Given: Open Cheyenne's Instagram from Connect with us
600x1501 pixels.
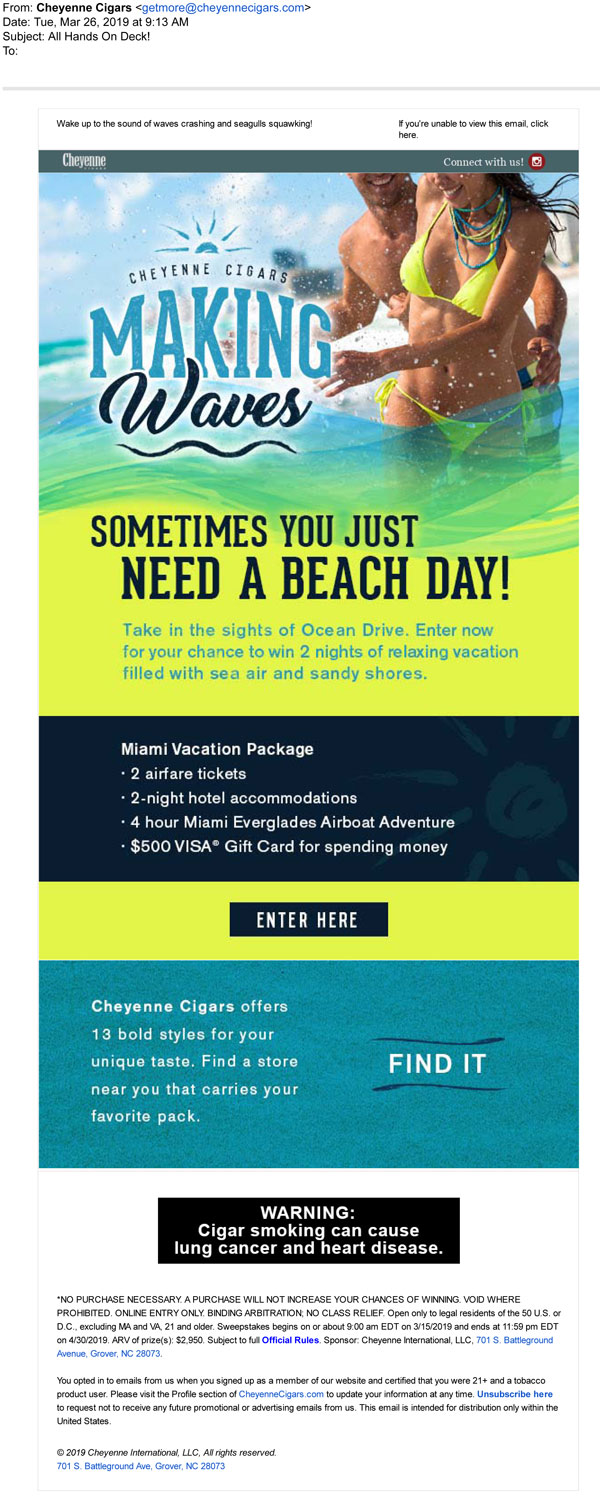Looking at the screenshot, I should 537,162.
